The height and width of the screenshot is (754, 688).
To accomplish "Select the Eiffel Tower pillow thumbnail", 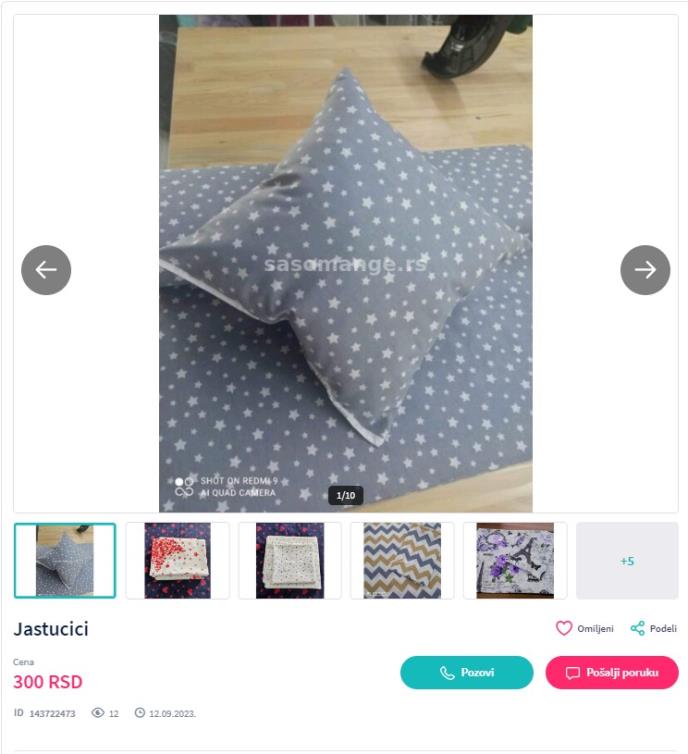I will tap(514, 560).
